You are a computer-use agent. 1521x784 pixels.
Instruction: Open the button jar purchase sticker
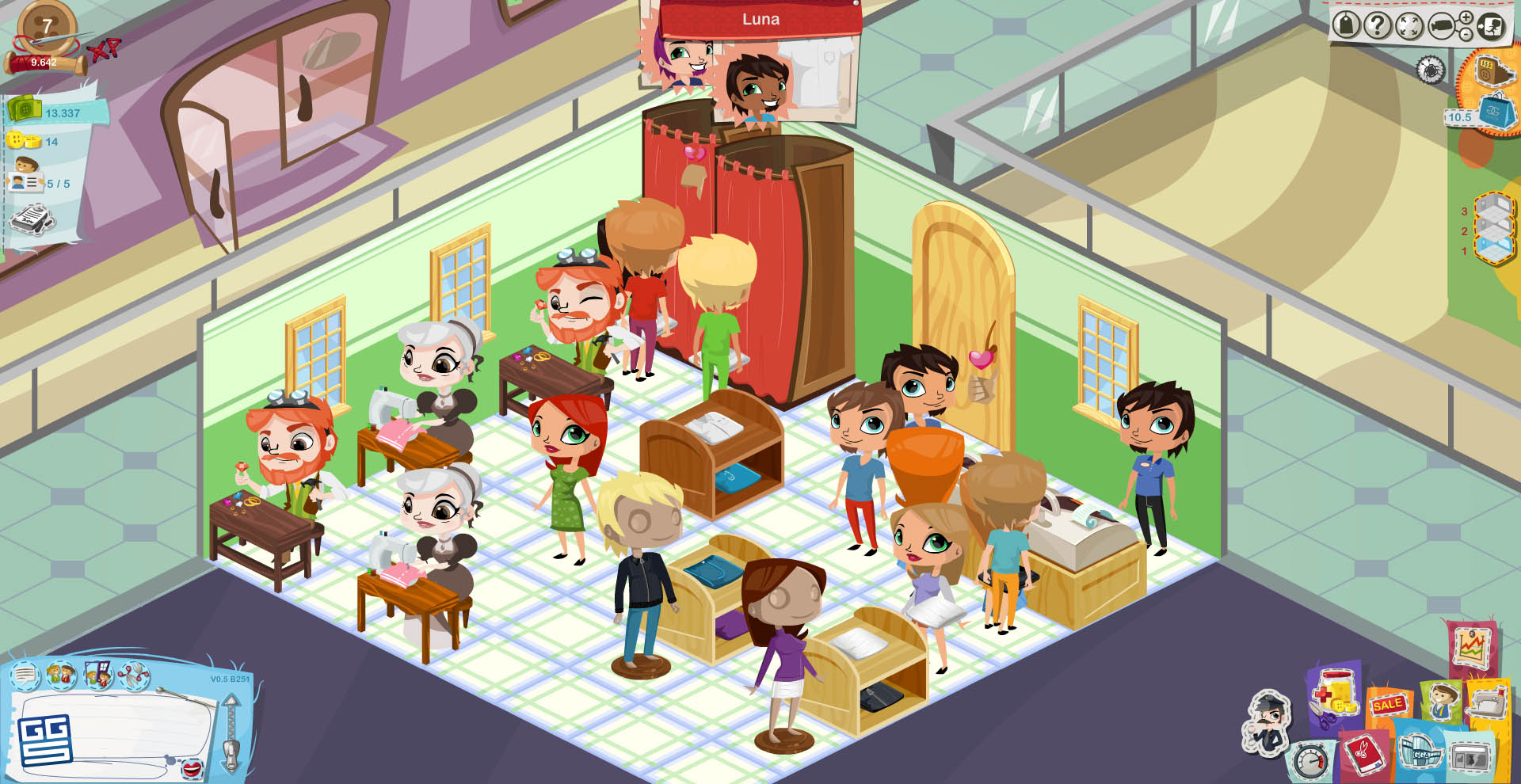pyautogui.click(x=1334, y=694)
